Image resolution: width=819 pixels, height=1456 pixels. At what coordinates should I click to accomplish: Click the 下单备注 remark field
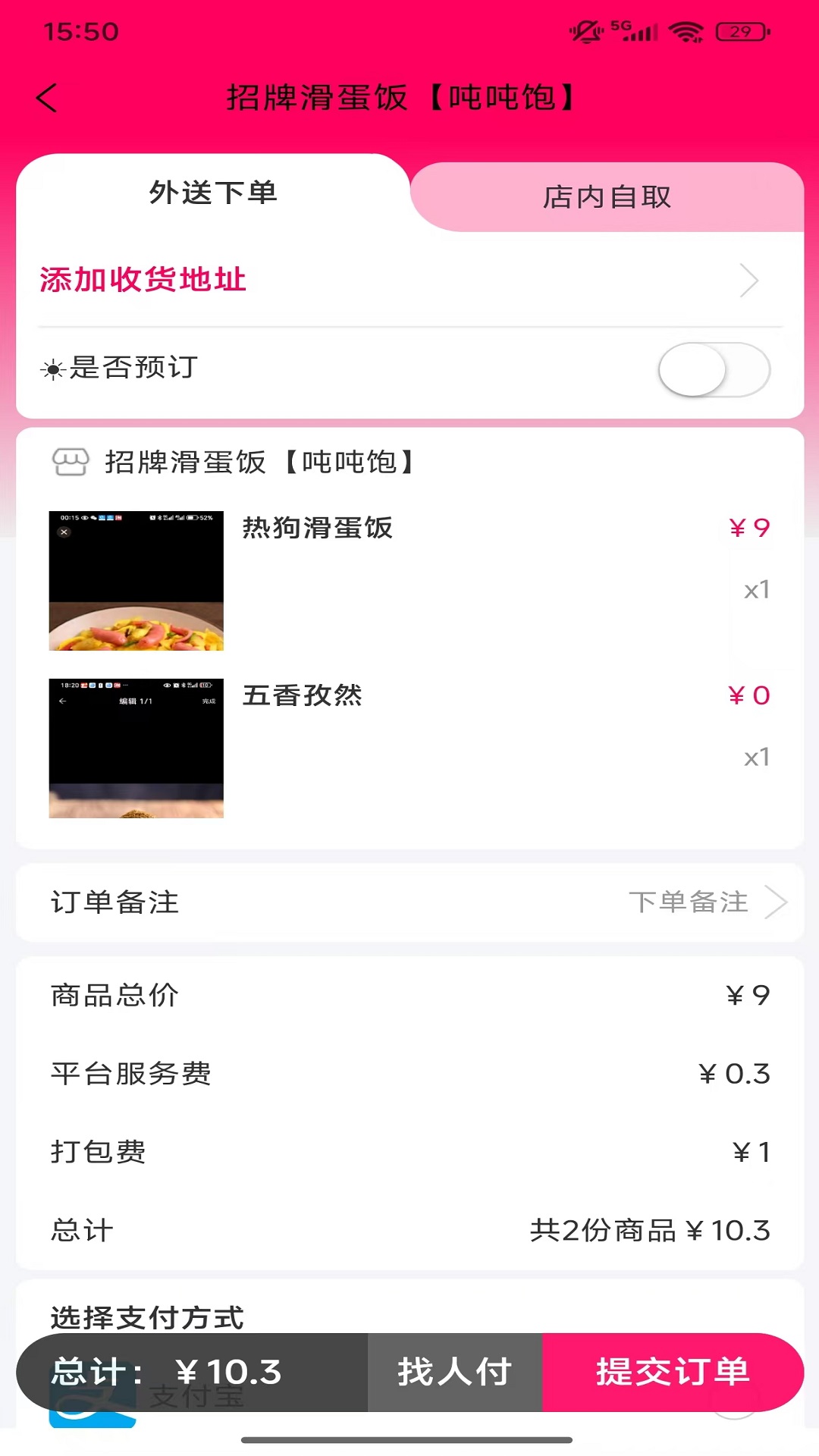pos(689,902)
